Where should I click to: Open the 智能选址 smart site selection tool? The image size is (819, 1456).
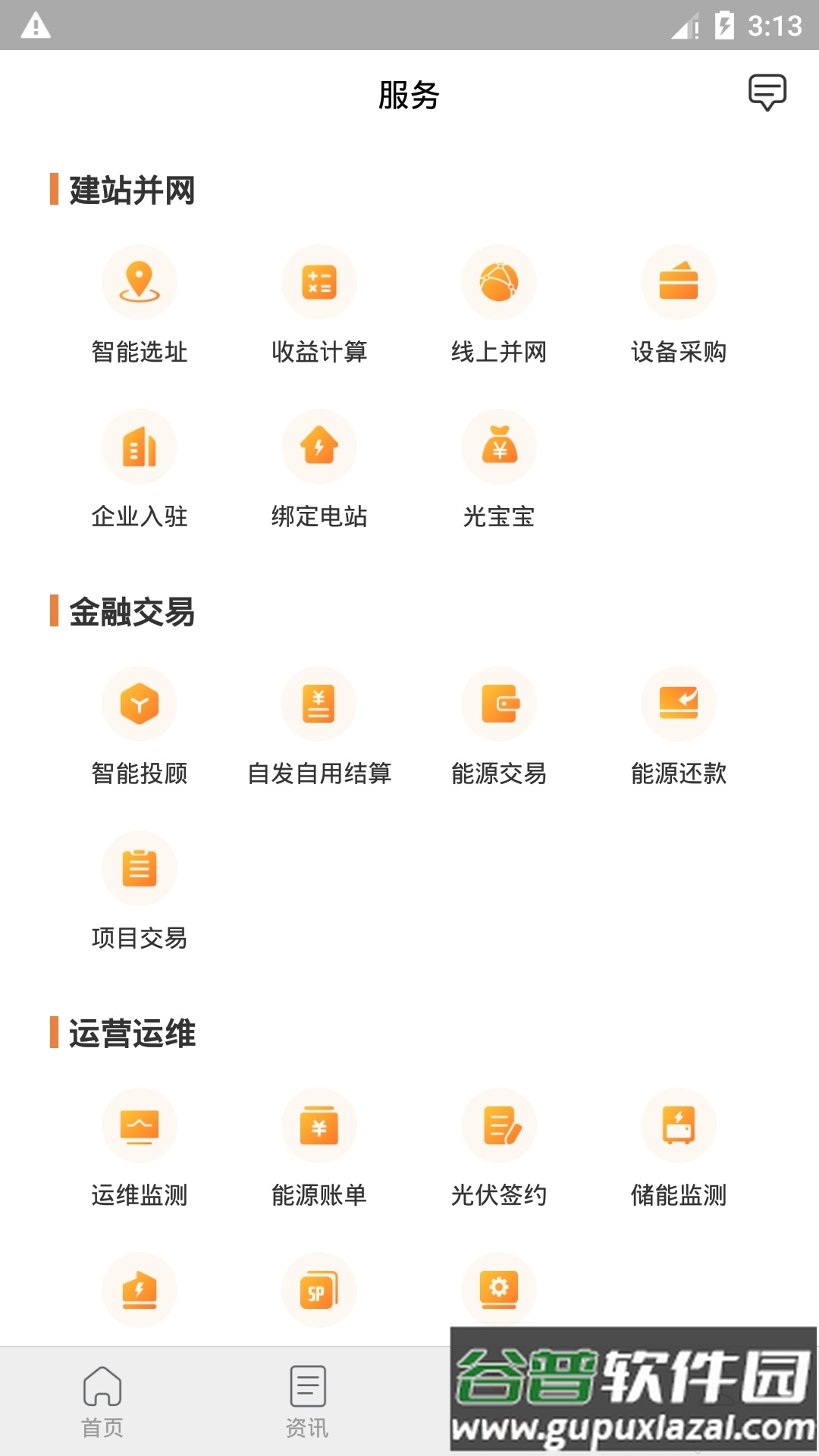(140, 281)
